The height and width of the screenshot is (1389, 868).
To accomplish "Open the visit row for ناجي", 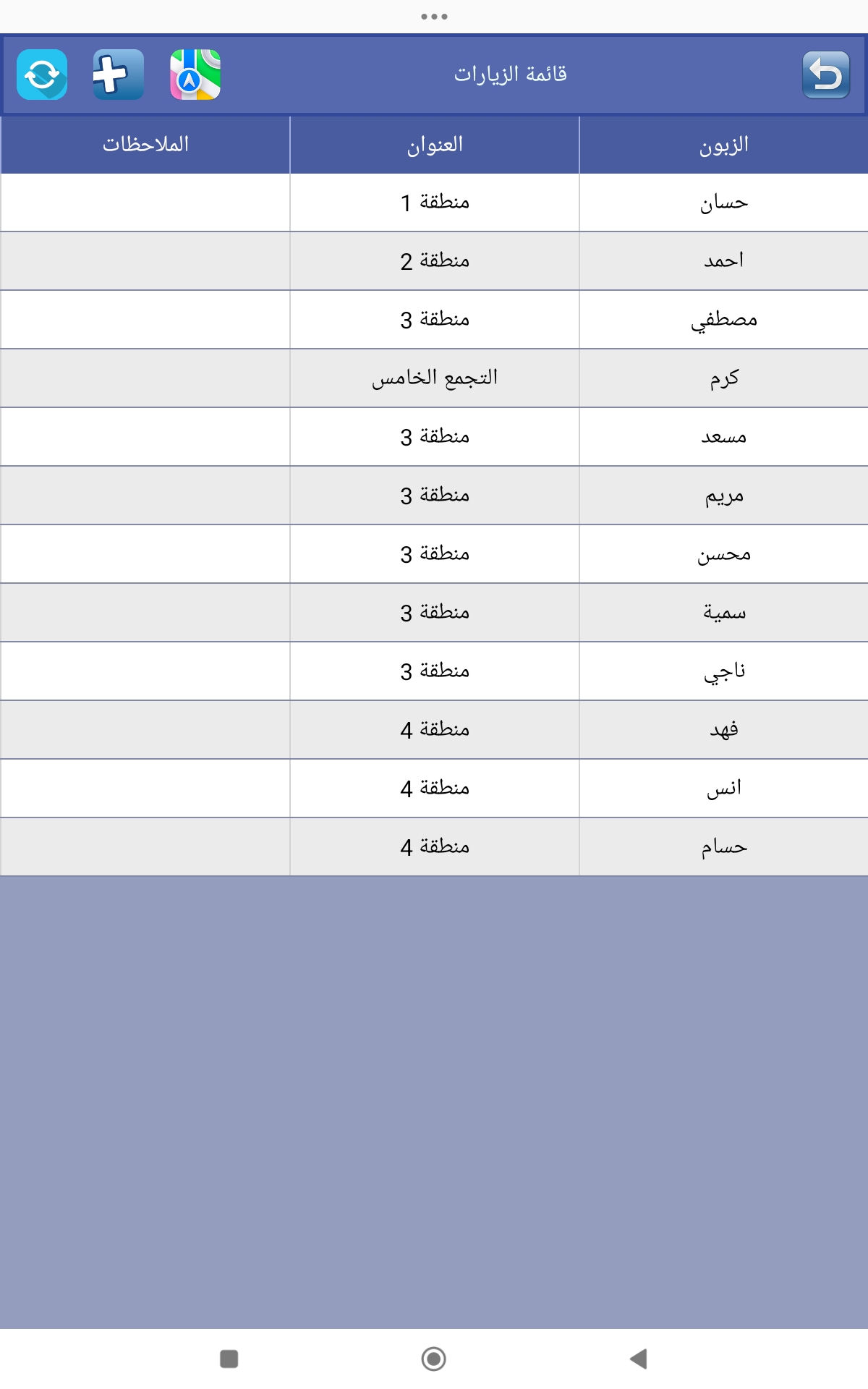I will pos(434,671).
